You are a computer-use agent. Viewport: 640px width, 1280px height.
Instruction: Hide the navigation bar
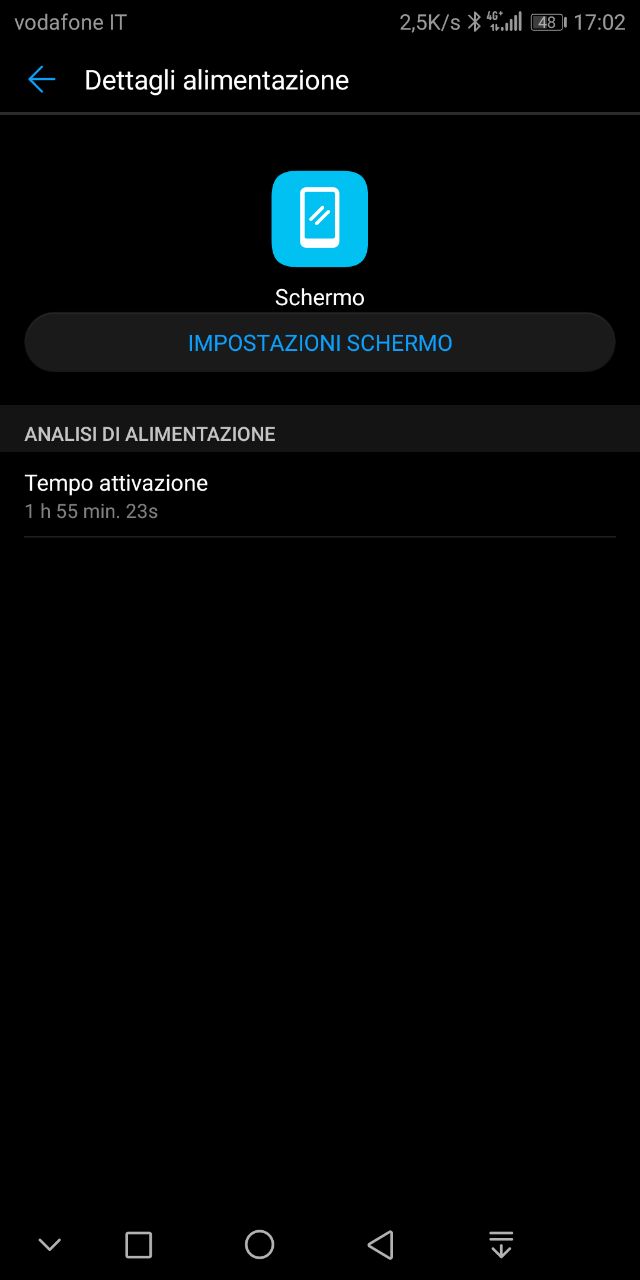(49, 1244)
